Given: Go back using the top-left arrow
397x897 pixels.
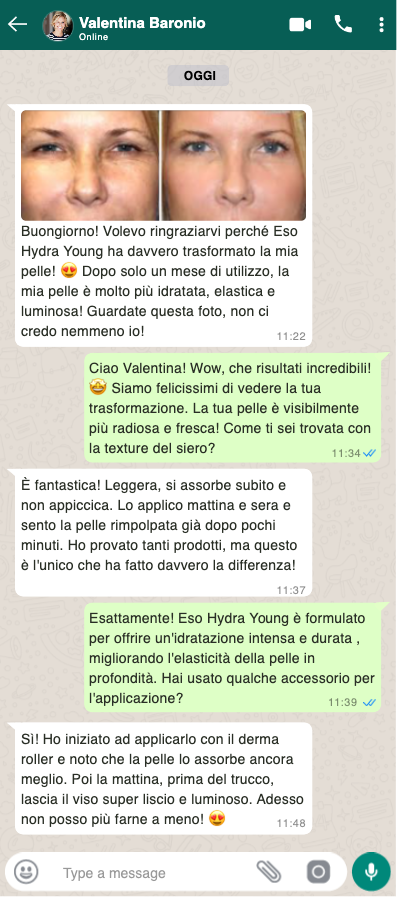Looking at the screenshot, I should [x=17, y=24].
